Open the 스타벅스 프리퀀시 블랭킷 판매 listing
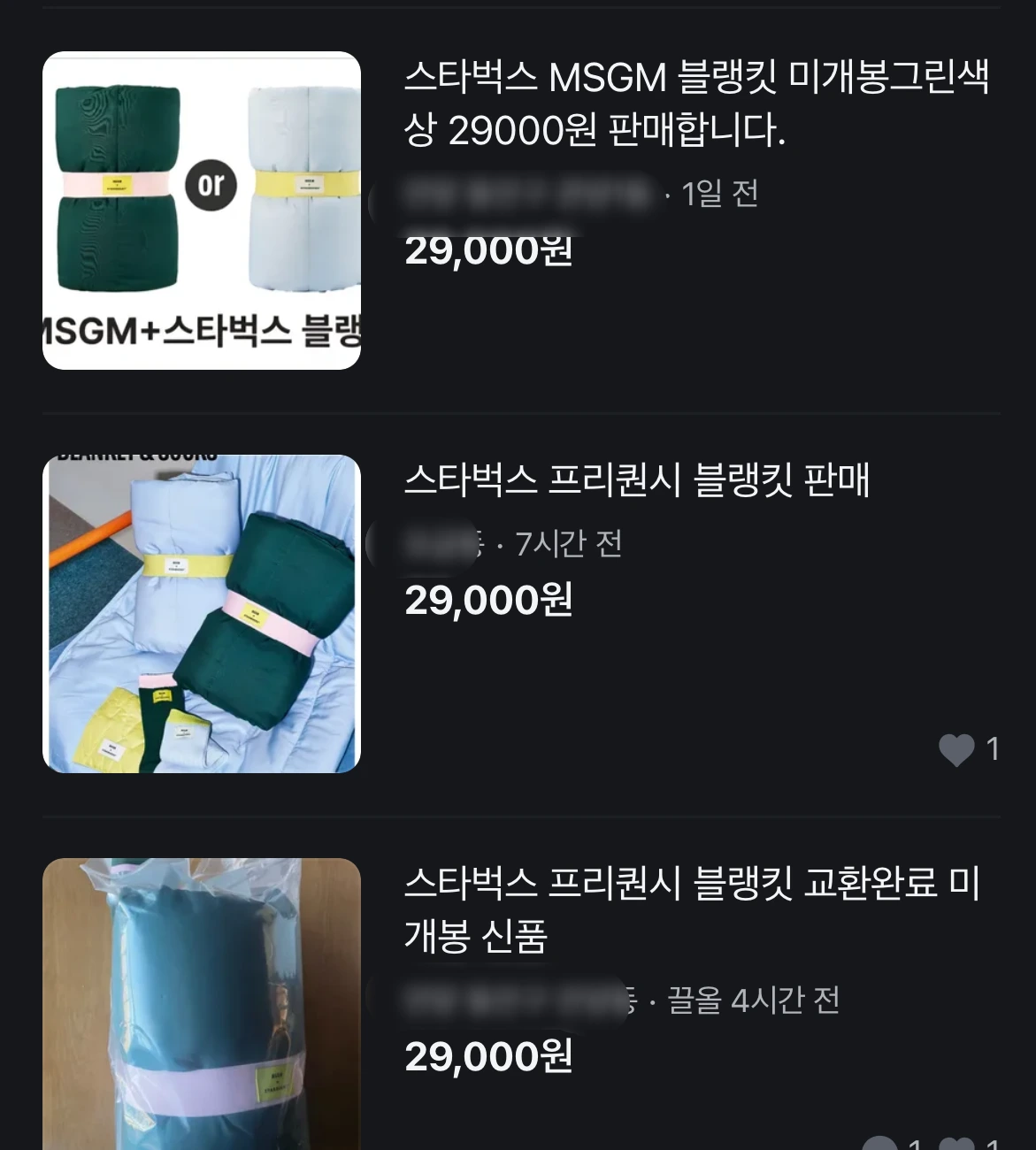 click(637, 480)
